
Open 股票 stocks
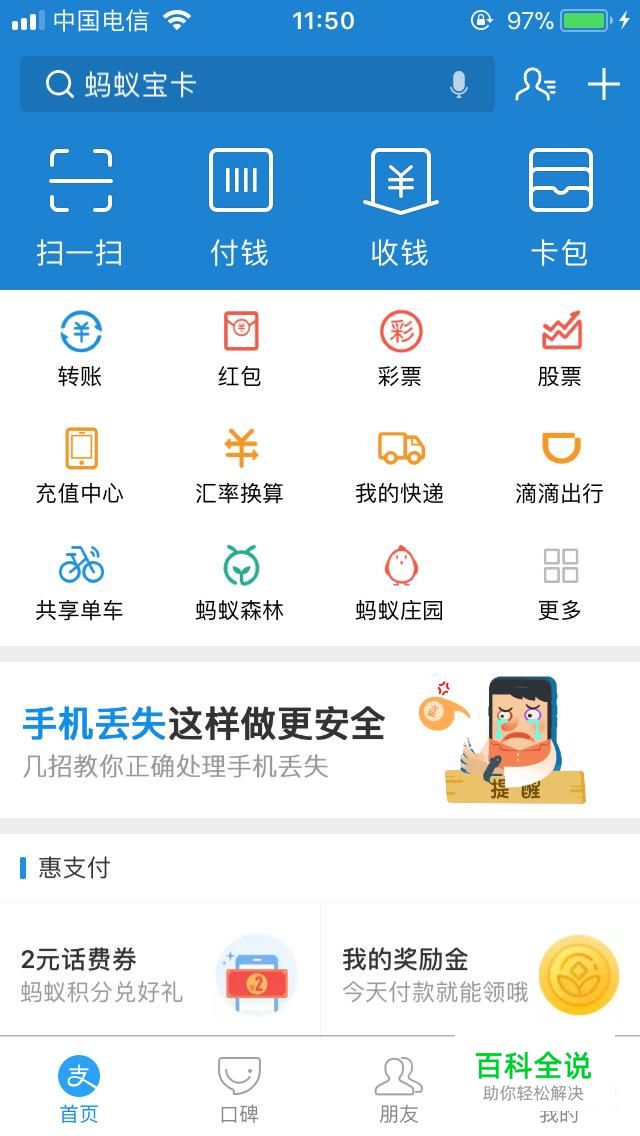(560, 348)
